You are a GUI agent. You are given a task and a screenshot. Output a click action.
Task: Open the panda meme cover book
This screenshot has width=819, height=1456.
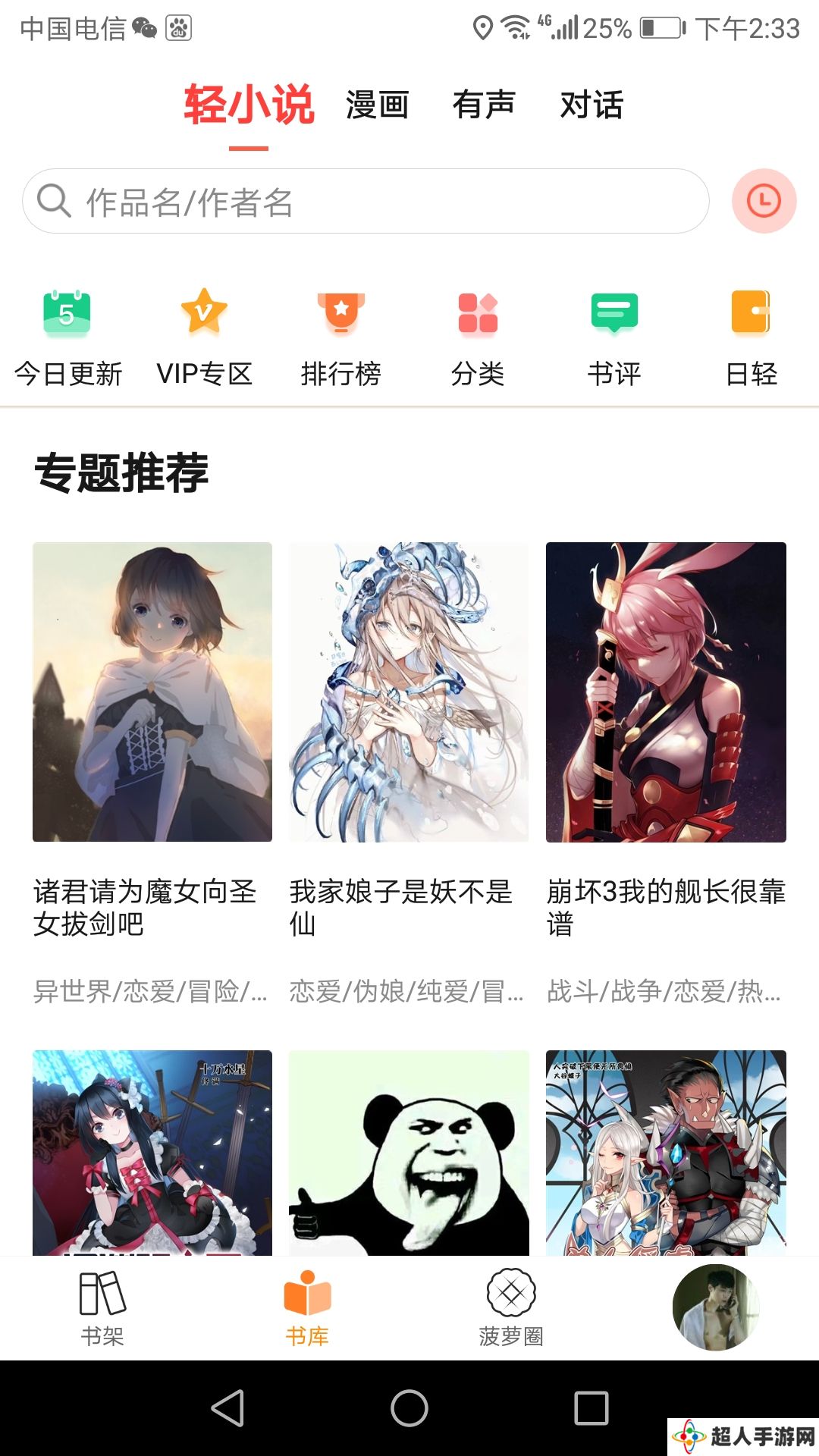click(409, 1153)
